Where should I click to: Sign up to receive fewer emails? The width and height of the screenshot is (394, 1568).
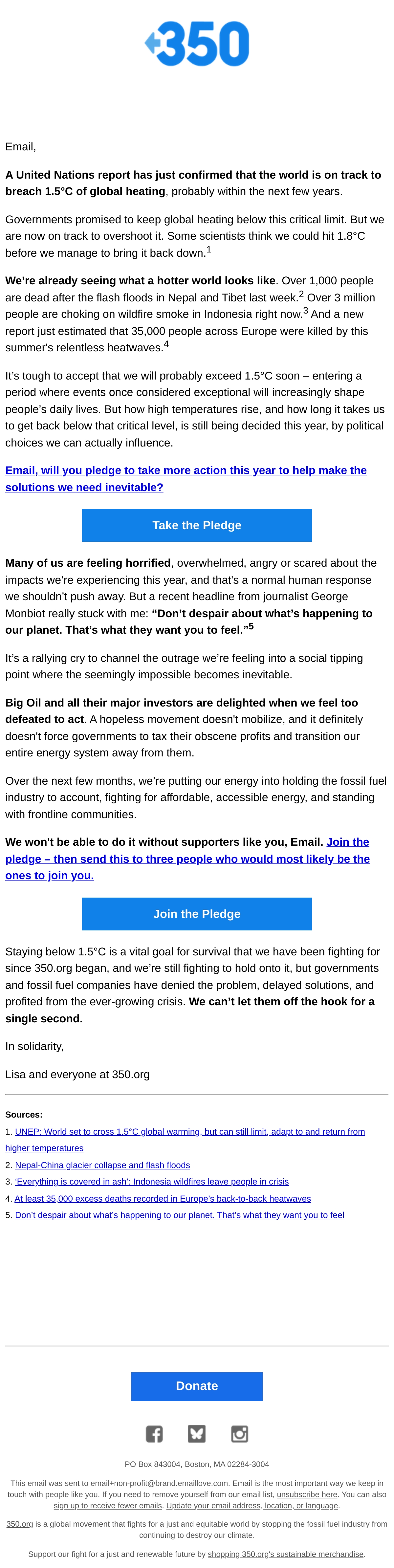tap(108, 1505)
